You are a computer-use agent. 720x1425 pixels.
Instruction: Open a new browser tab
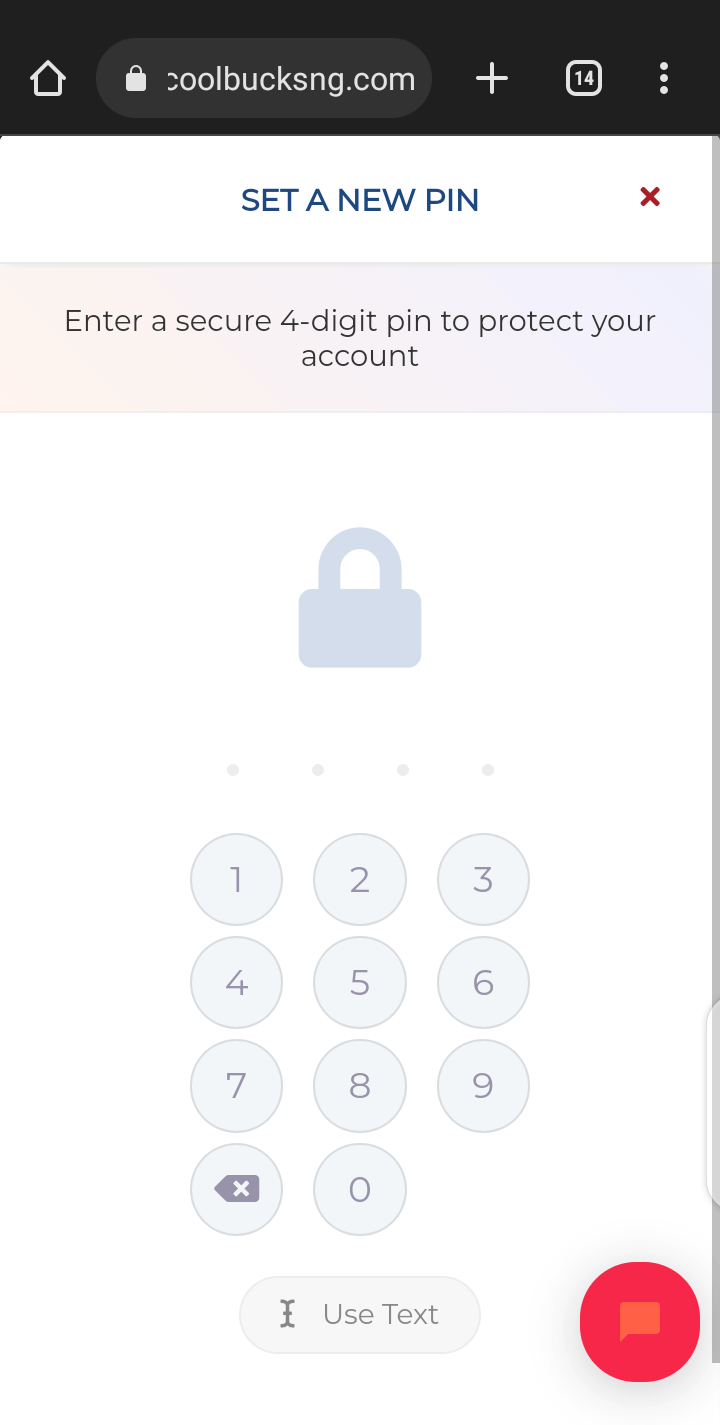492,78
